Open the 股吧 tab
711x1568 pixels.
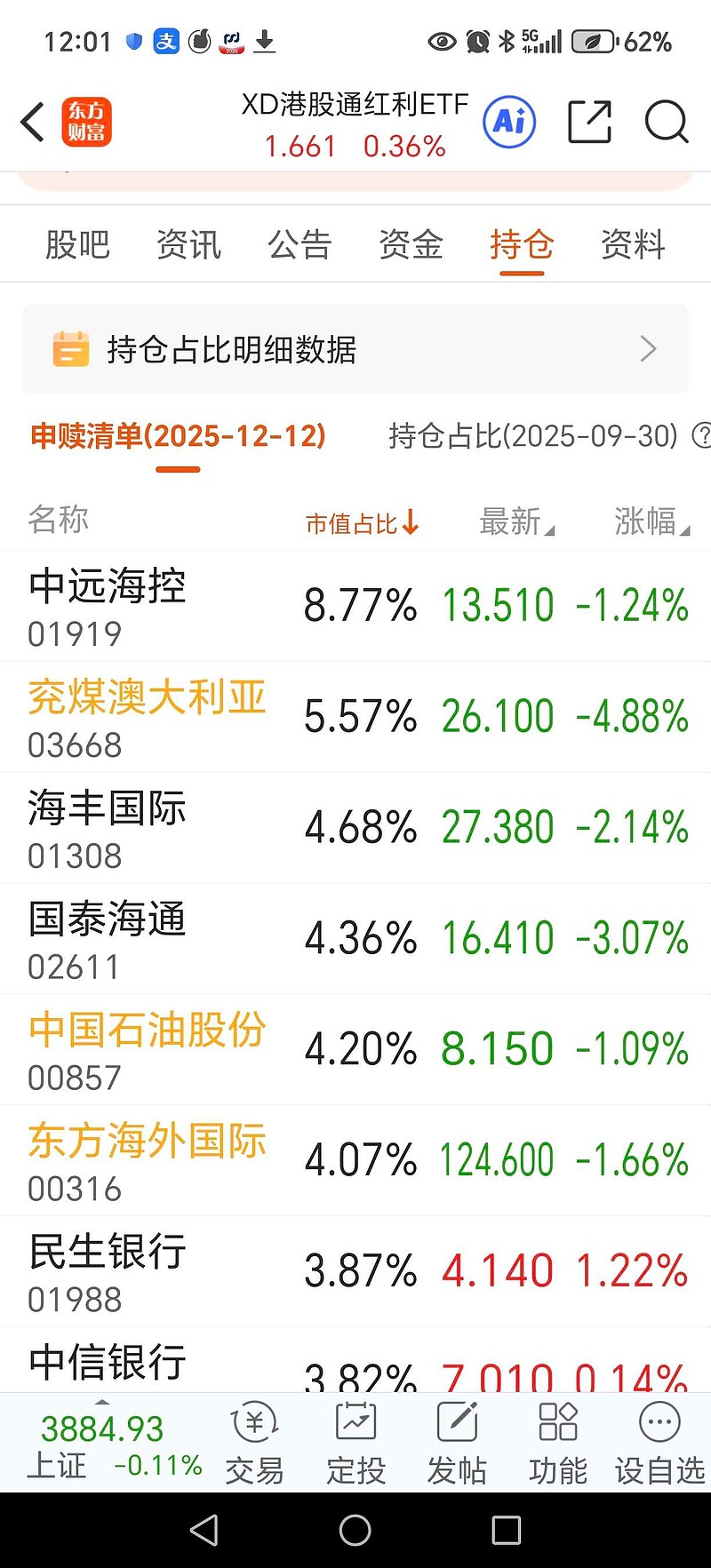click(78, 244)
